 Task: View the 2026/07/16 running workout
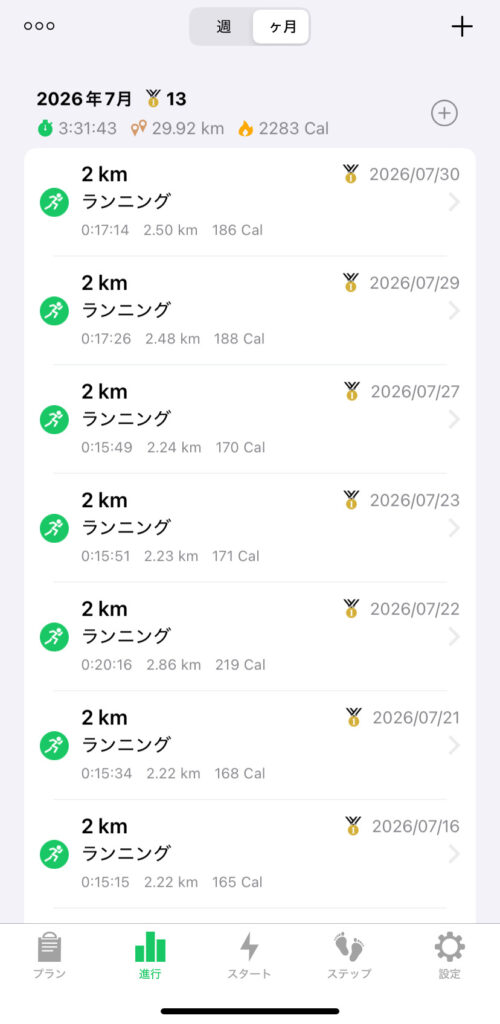point(250,853)
